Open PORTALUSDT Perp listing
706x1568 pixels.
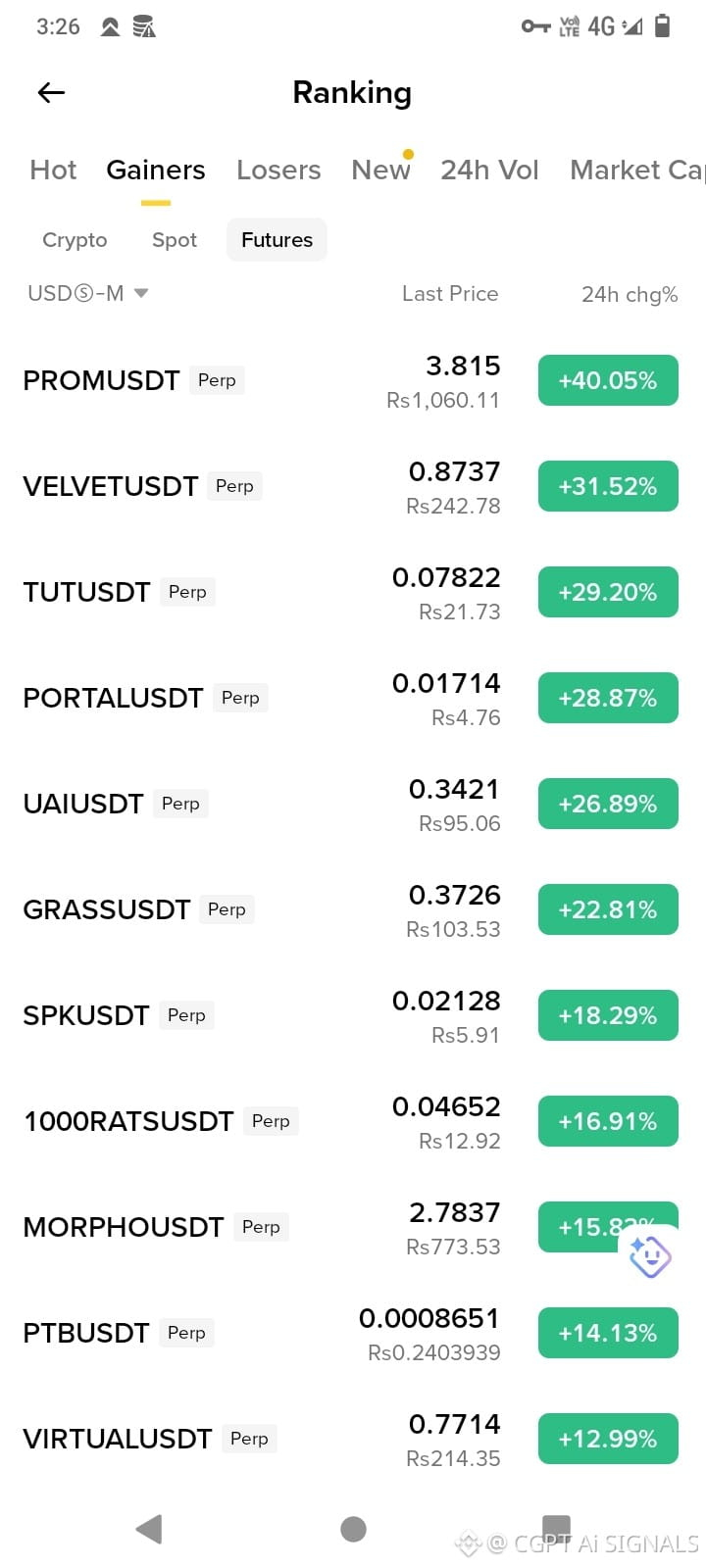[353, 698]
